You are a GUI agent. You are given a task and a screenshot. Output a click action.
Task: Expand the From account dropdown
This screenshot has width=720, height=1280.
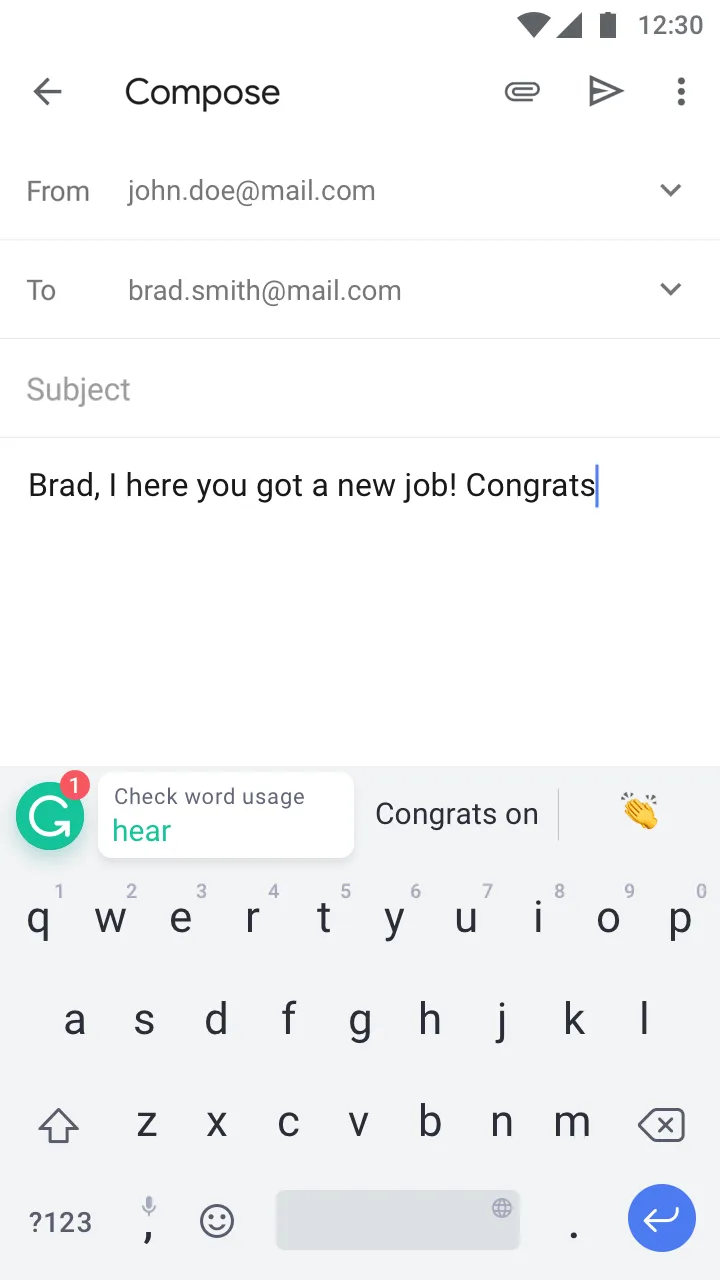pos(671,190)
